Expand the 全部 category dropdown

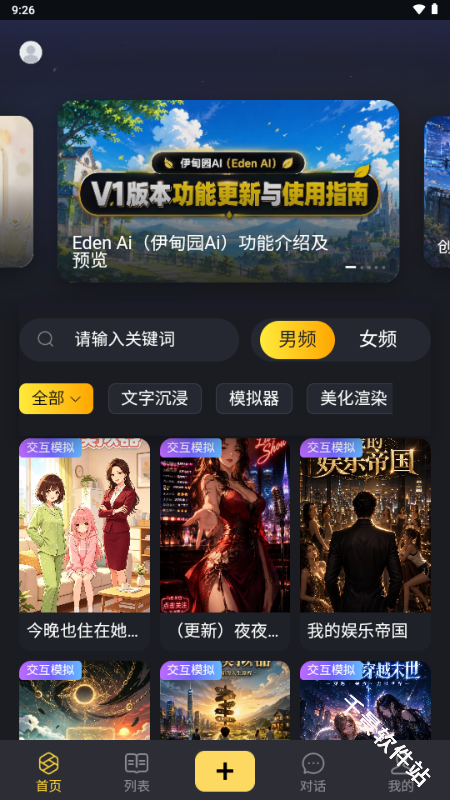[x=56, y=398]
